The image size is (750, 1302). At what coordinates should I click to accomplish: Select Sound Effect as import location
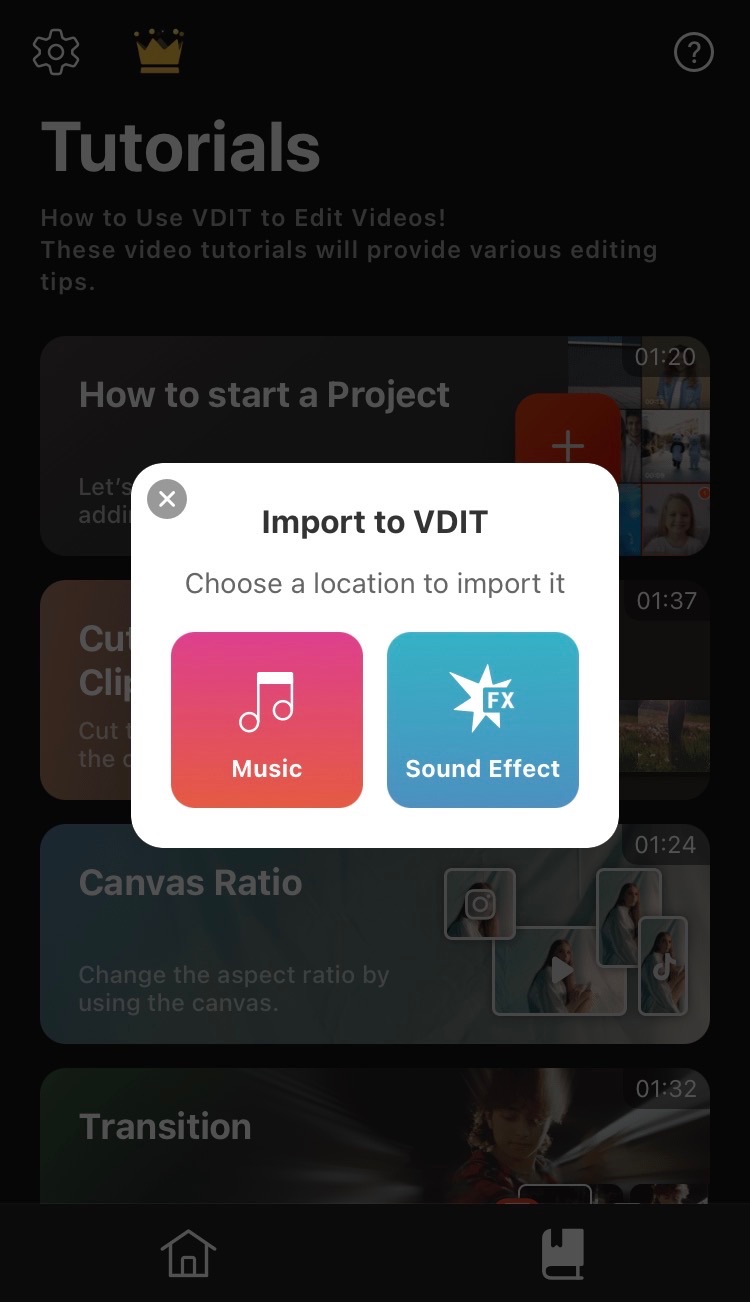[483, 719]
